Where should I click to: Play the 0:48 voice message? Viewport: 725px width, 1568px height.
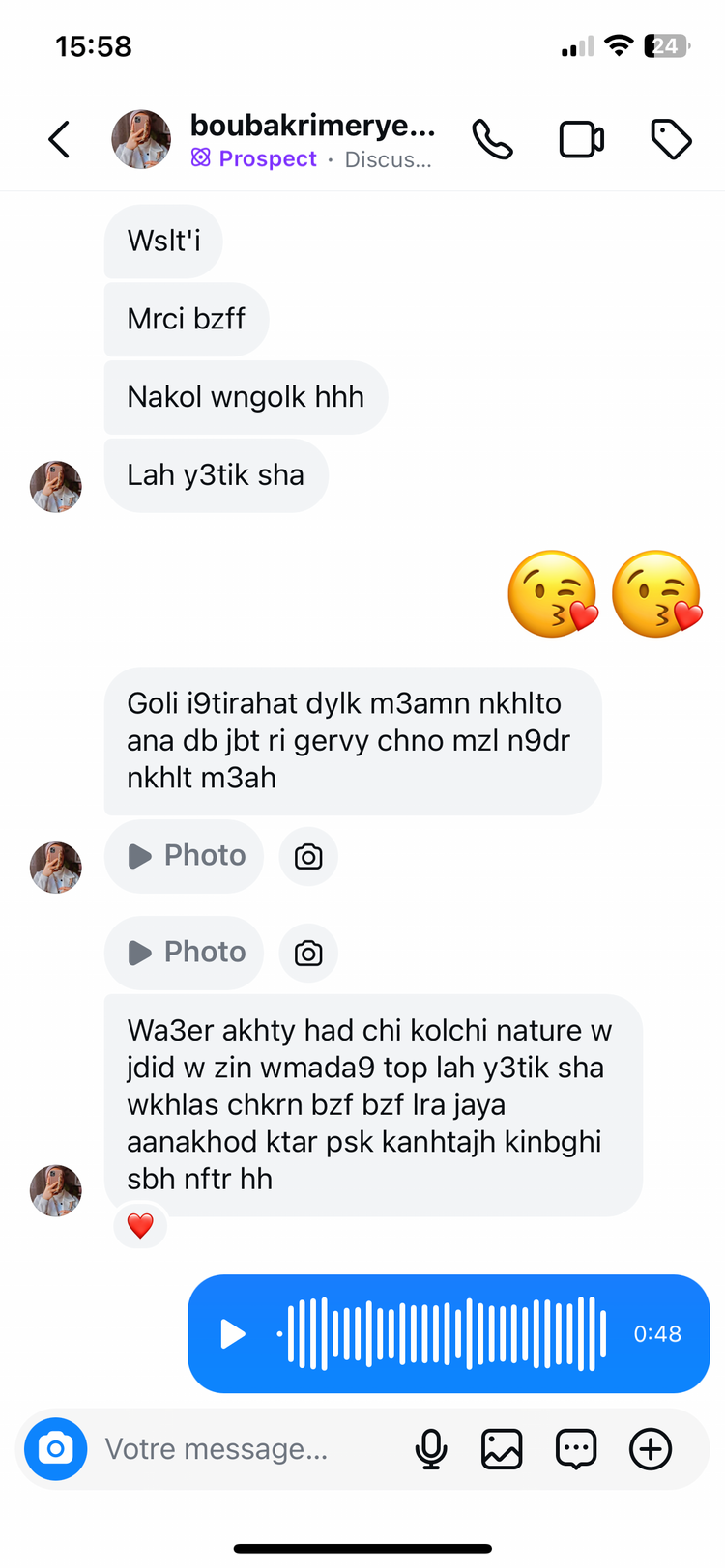233,1334
